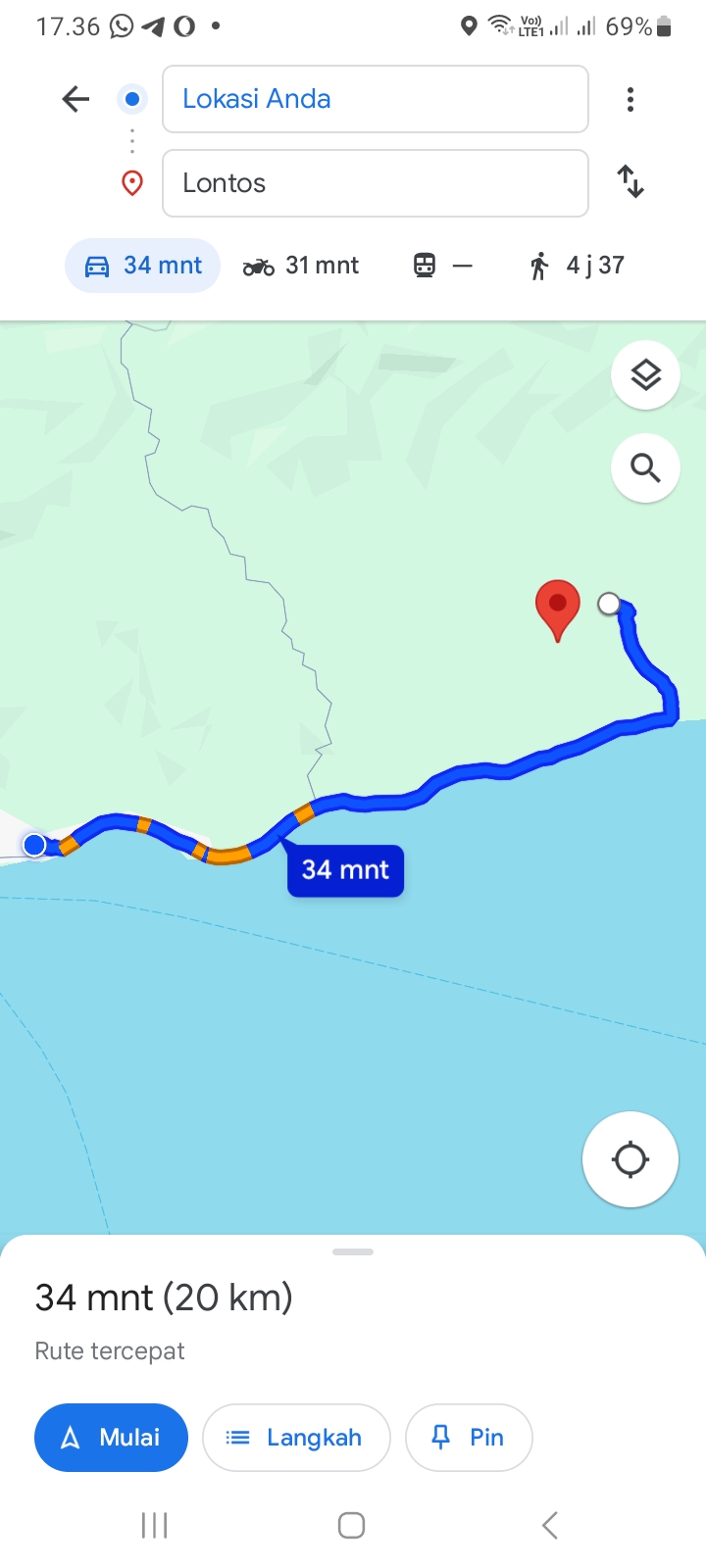Tap the 34 mnt route label on map
This screenshot has width=706, height=1568.
click(x=345, y=870)
